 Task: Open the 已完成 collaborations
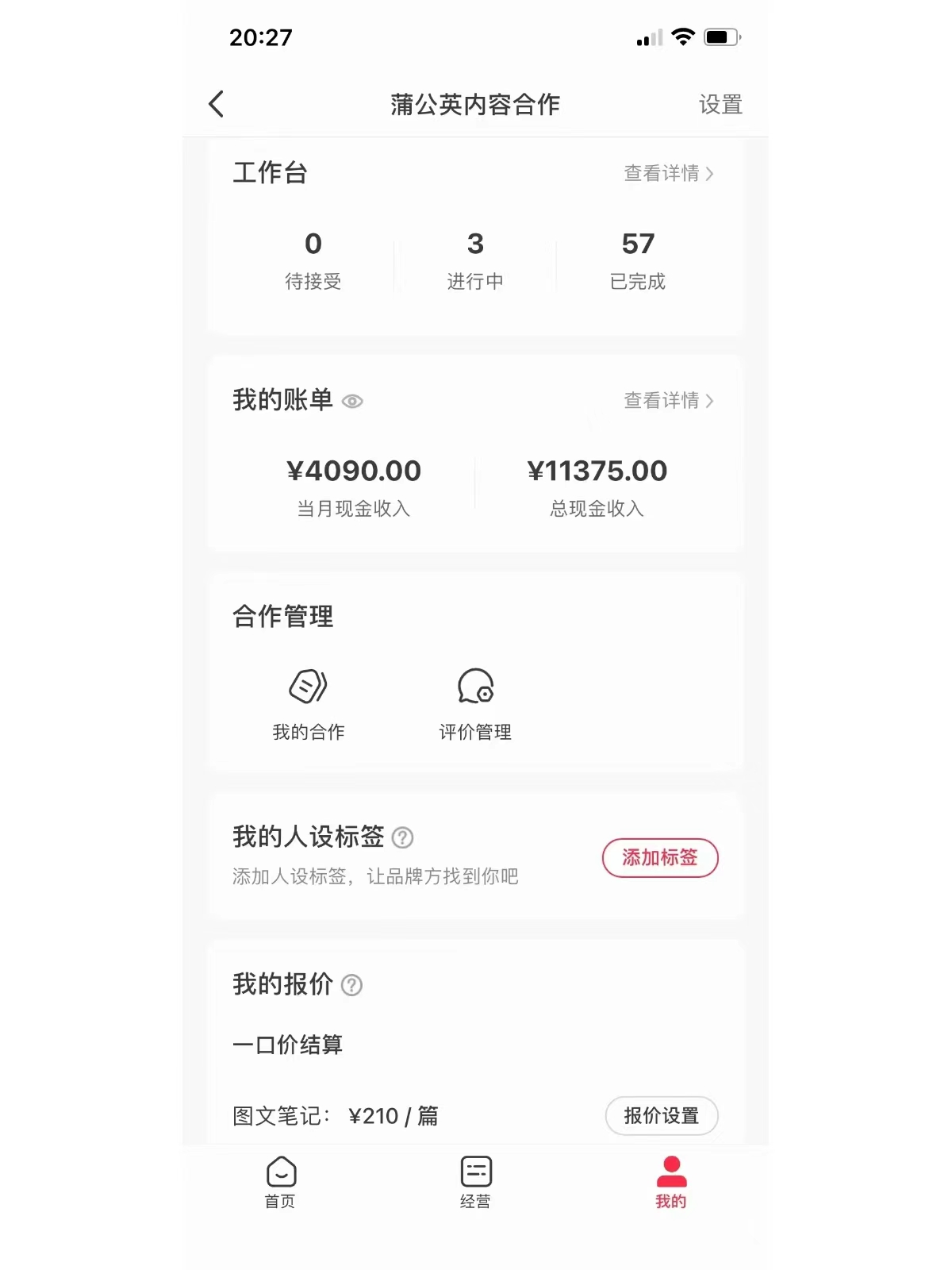tap(638, 259)
